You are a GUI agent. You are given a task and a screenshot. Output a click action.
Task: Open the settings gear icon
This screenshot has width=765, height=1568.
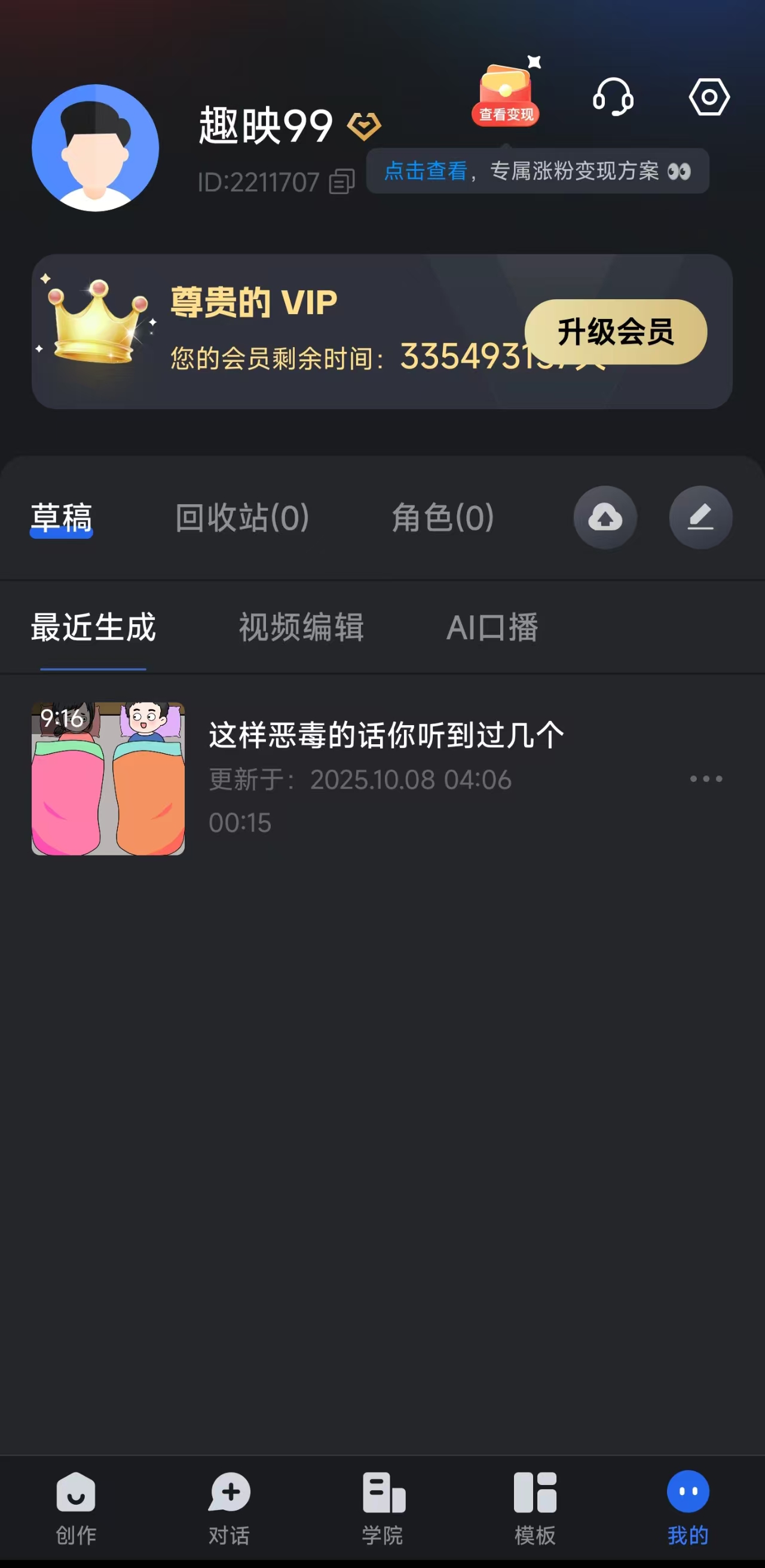[x=709, y=97]
